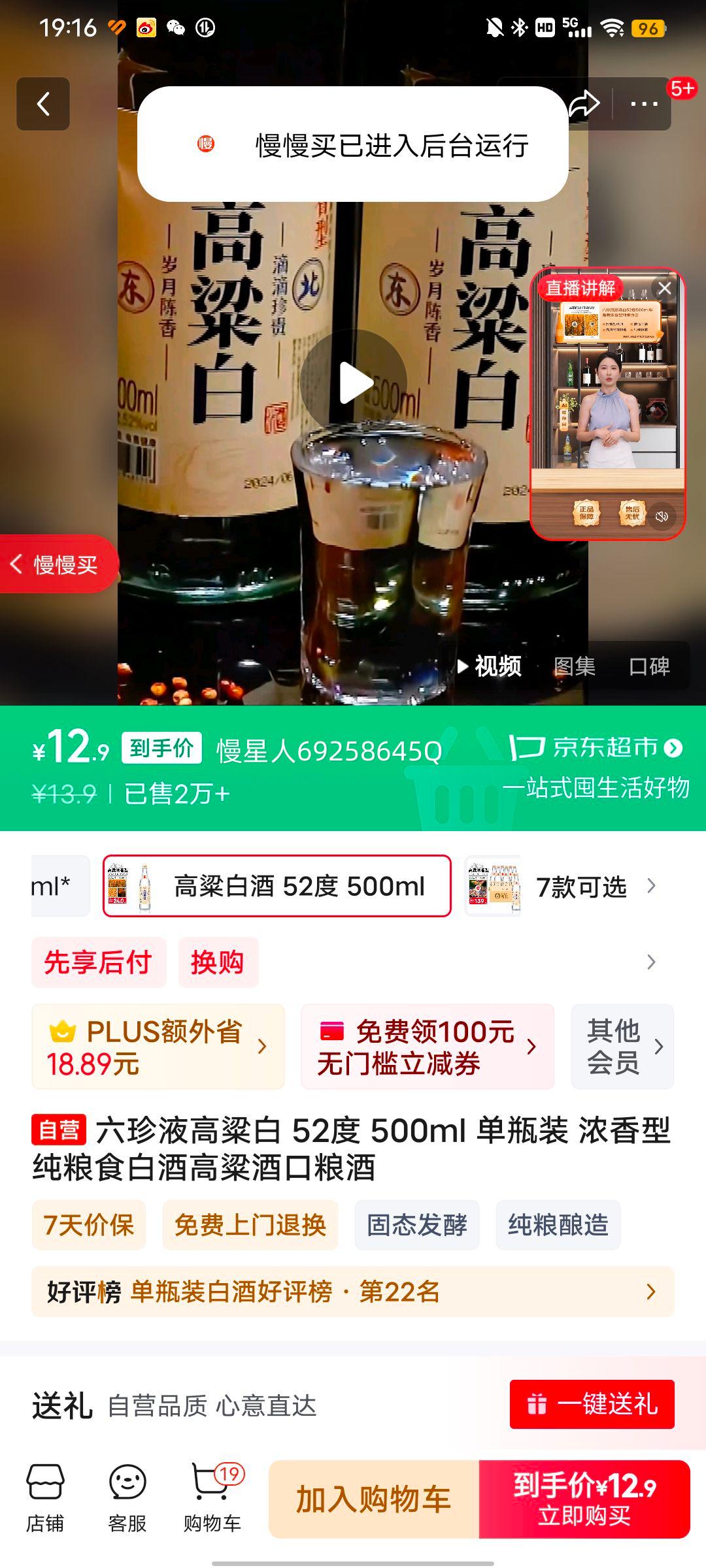Close the 直播讲解 live stream overlay
The width and height of the screenshot is (706, 1568).
pyautogui.click(x=665, y=289)
